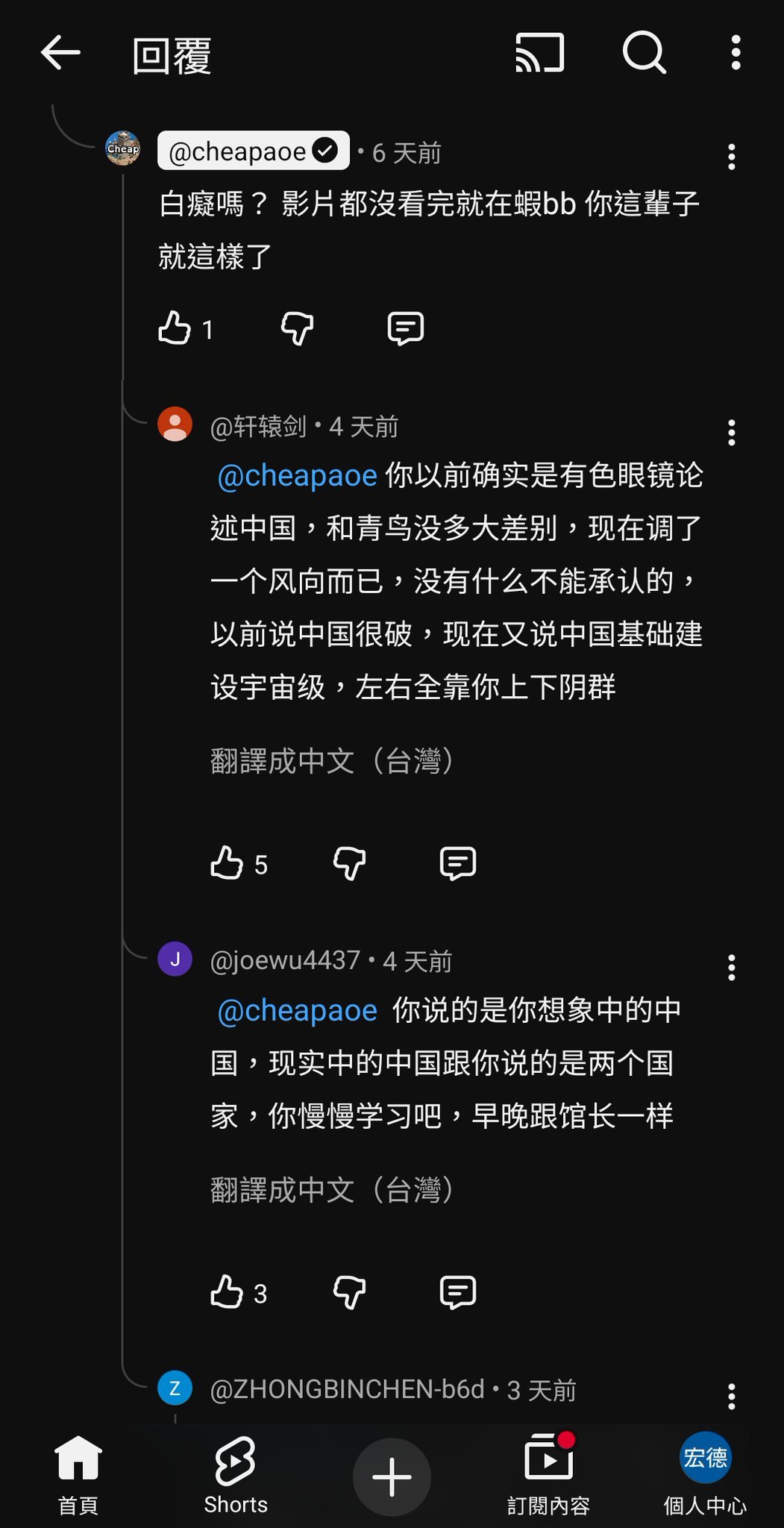Open the cast to device icon
The width and height of the screenshot is (784, 1528).
pos(539,53)
